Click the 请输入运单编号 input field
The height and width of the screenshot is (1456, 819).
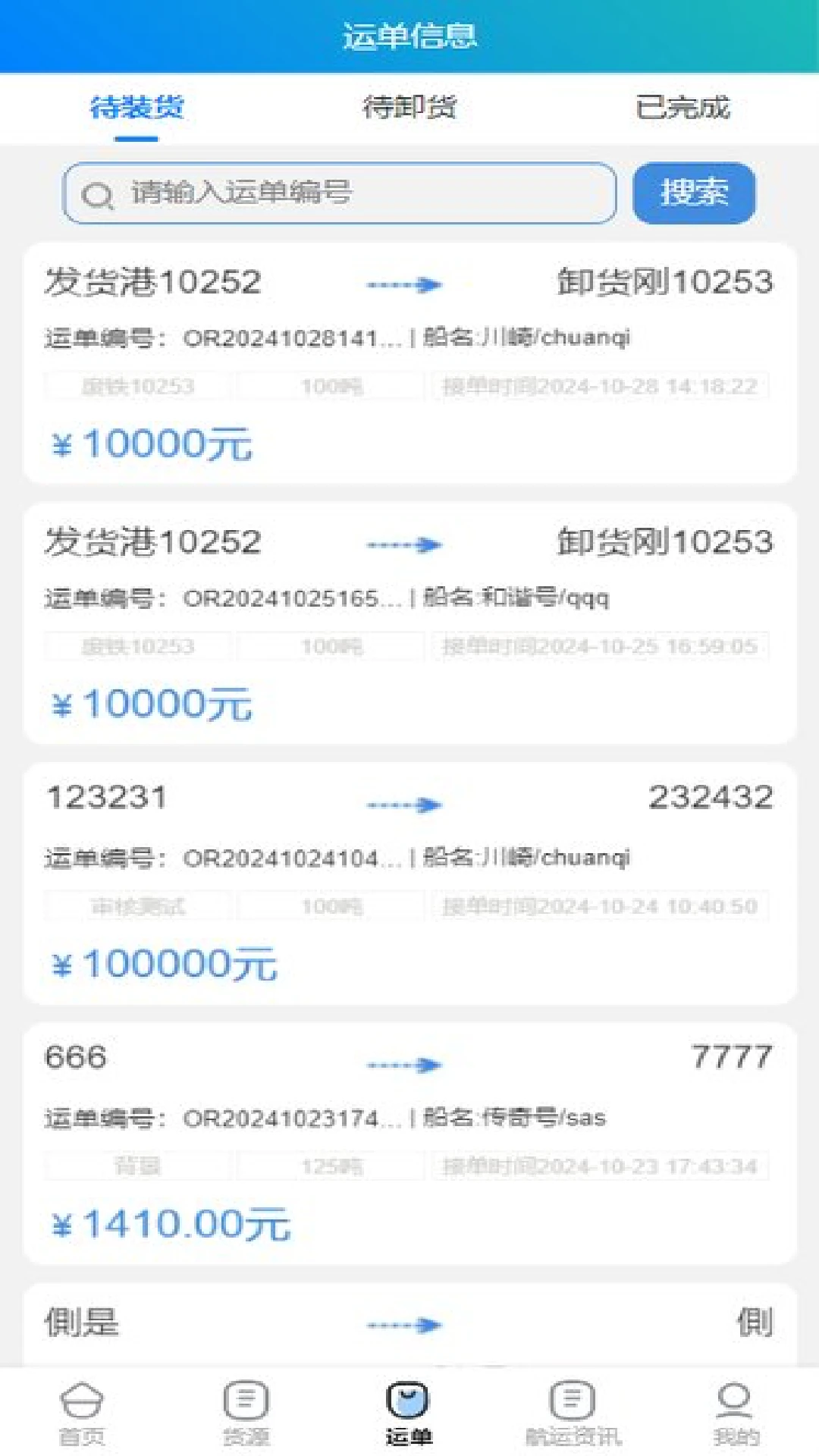tap(341, 194)
